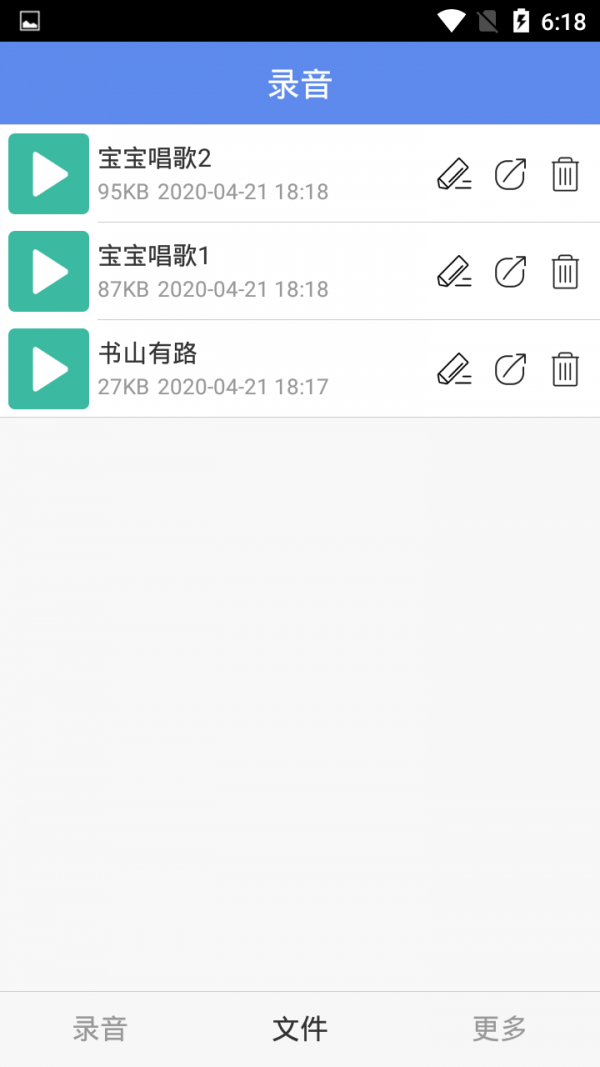Delete the 书山有路 recording

[565, 370]
